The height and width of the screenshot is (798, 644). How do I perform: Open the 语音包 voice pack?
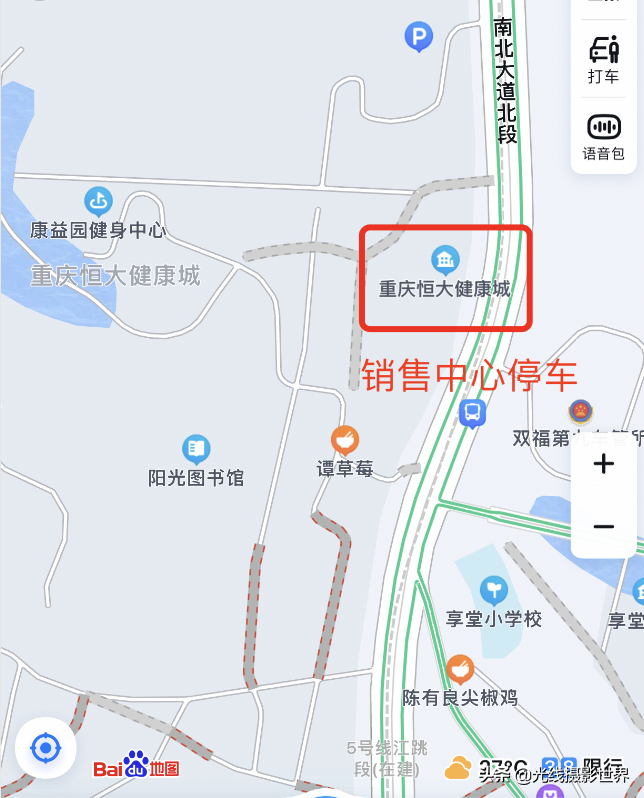603,136
